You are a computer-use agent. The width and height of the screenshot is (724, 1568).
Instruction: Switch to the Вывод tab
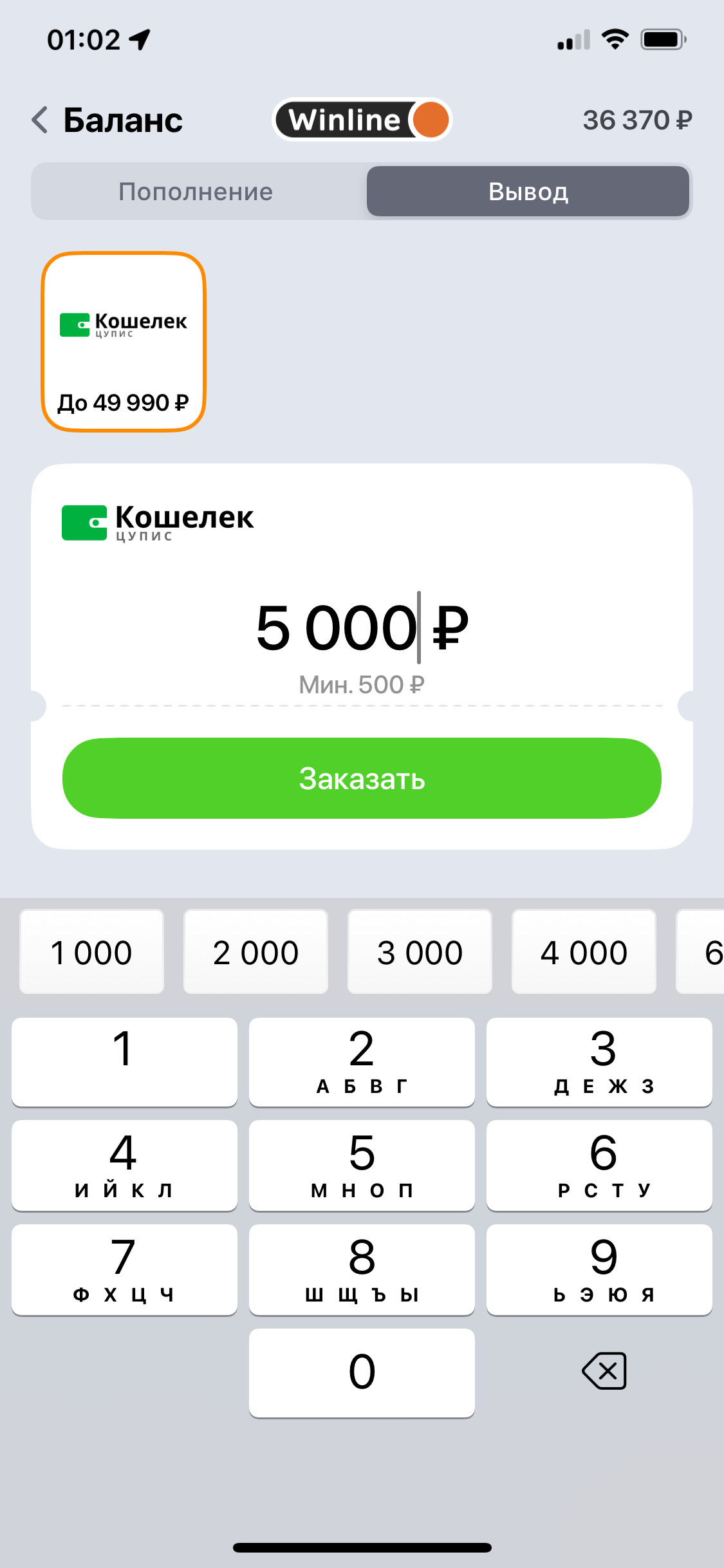pos(528,192)
